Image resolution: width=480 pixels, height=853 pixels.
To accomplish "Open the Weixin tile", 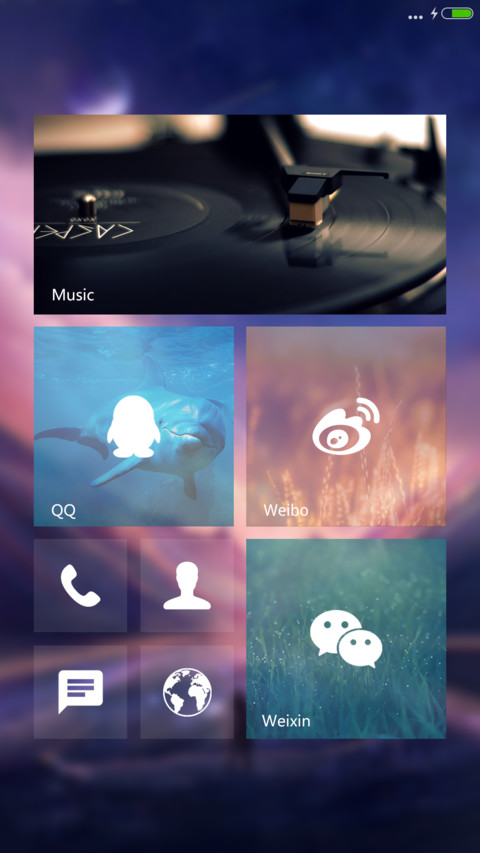I will tap(346, 639).
